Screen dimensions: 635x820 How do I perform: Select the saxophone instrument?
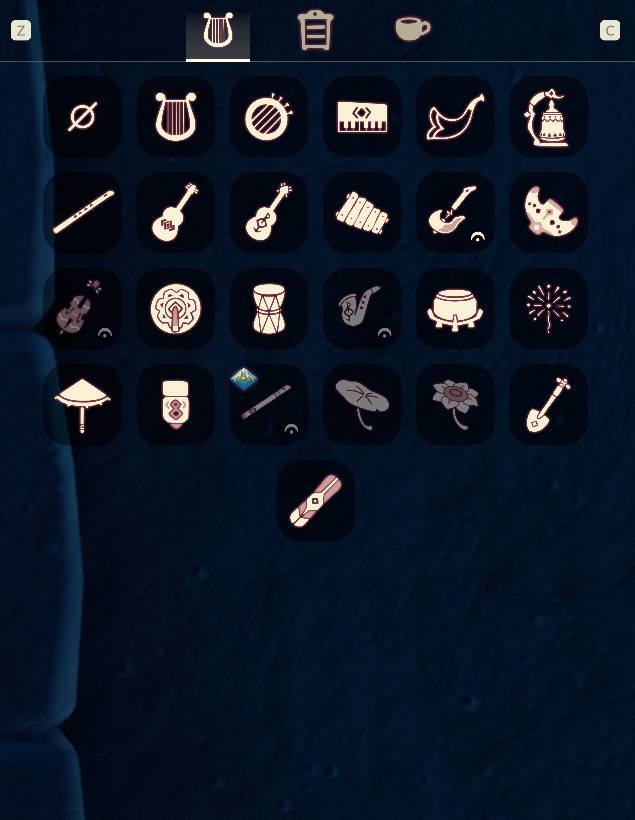(x=362, y=309)
